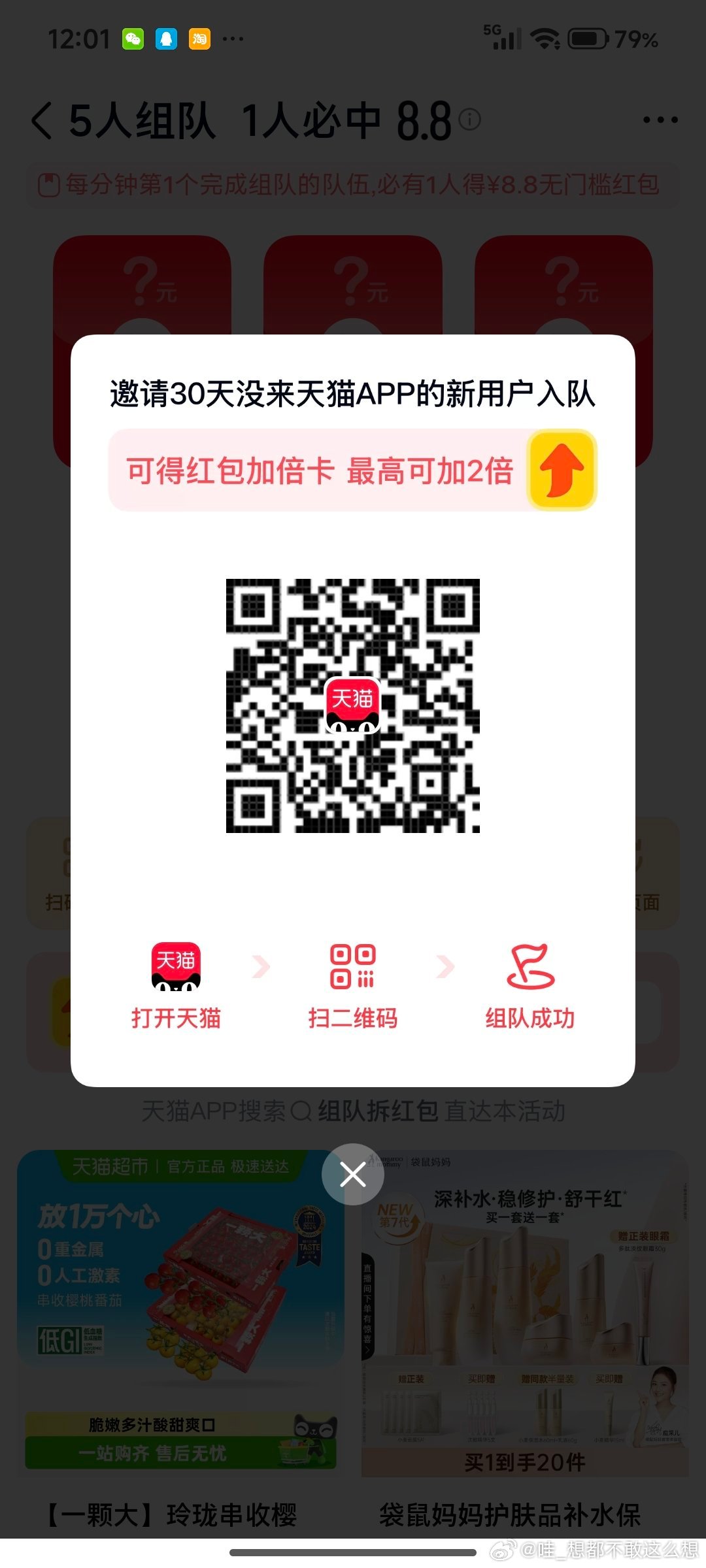Viewport: 706px width, 1568px height.
Task: Open the three-dot overflow menu
Action: coord(660,120)
